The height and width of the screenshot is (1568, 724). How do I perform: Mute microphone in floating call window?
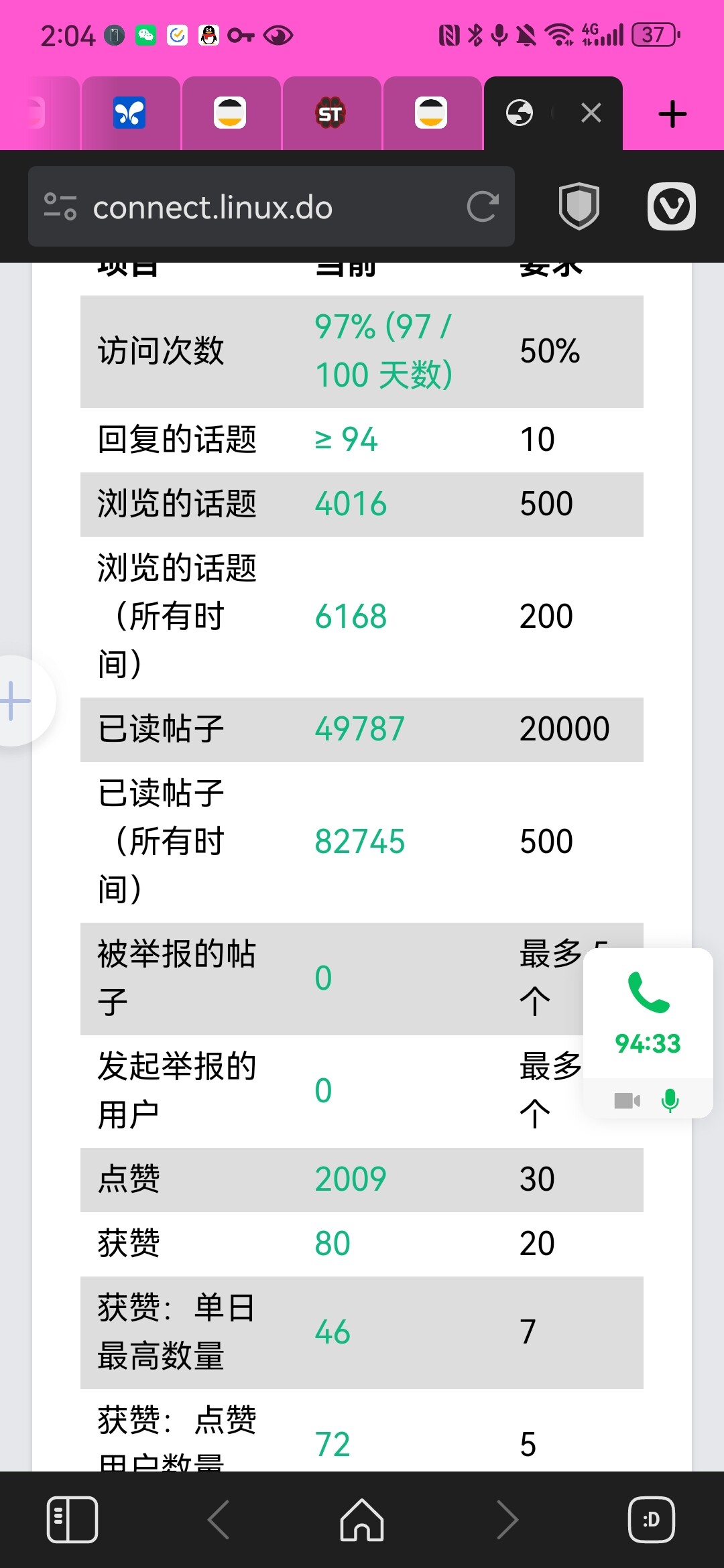[670, 1100]
